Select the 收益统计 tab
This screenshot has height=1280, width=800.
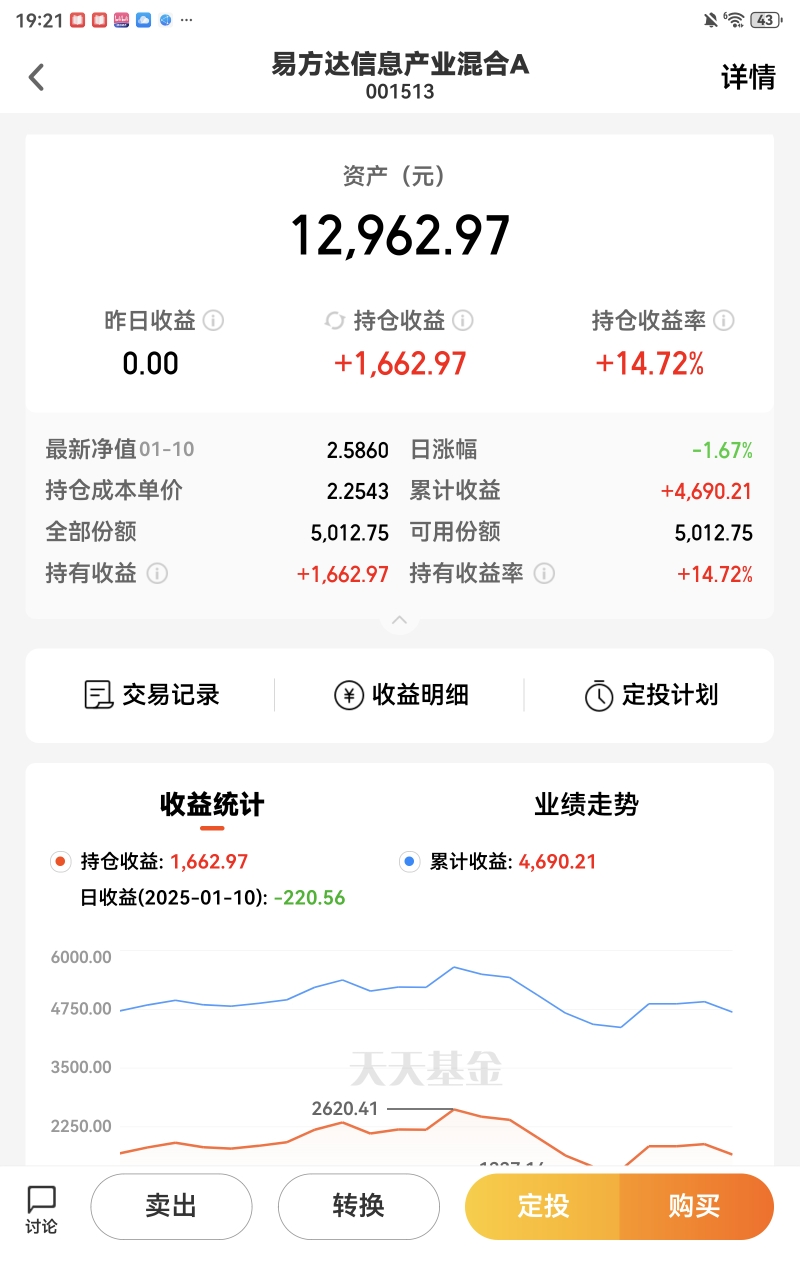(x=212, y=805)
